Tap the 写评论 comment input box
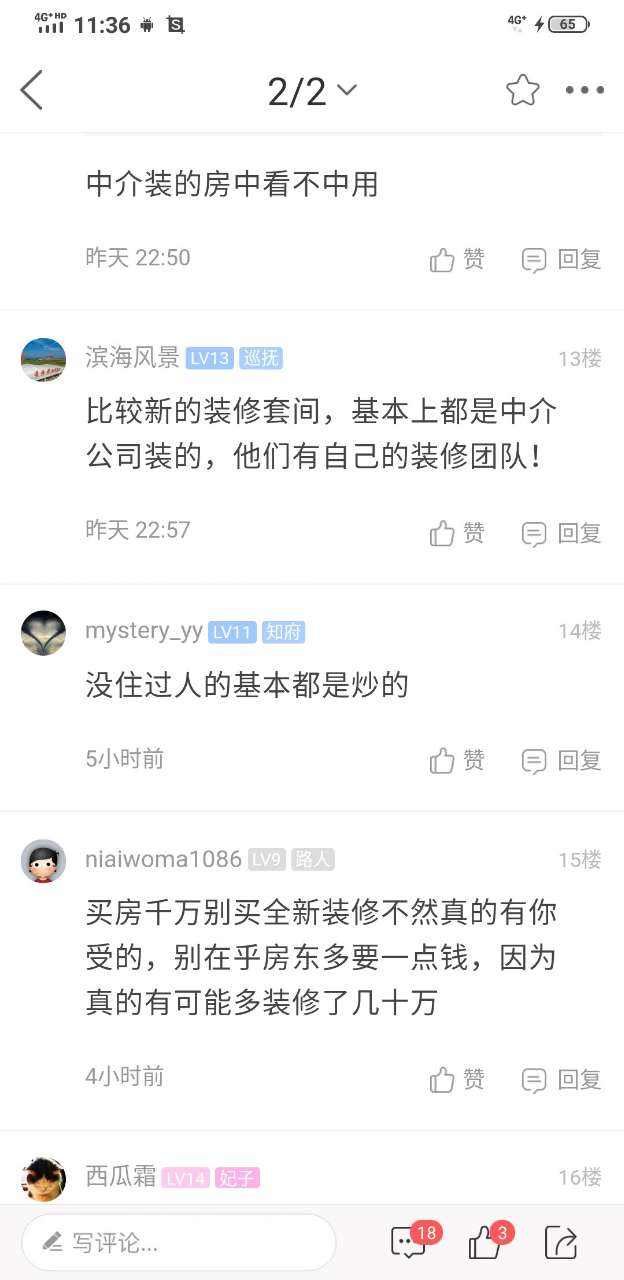 point(178,1243)
